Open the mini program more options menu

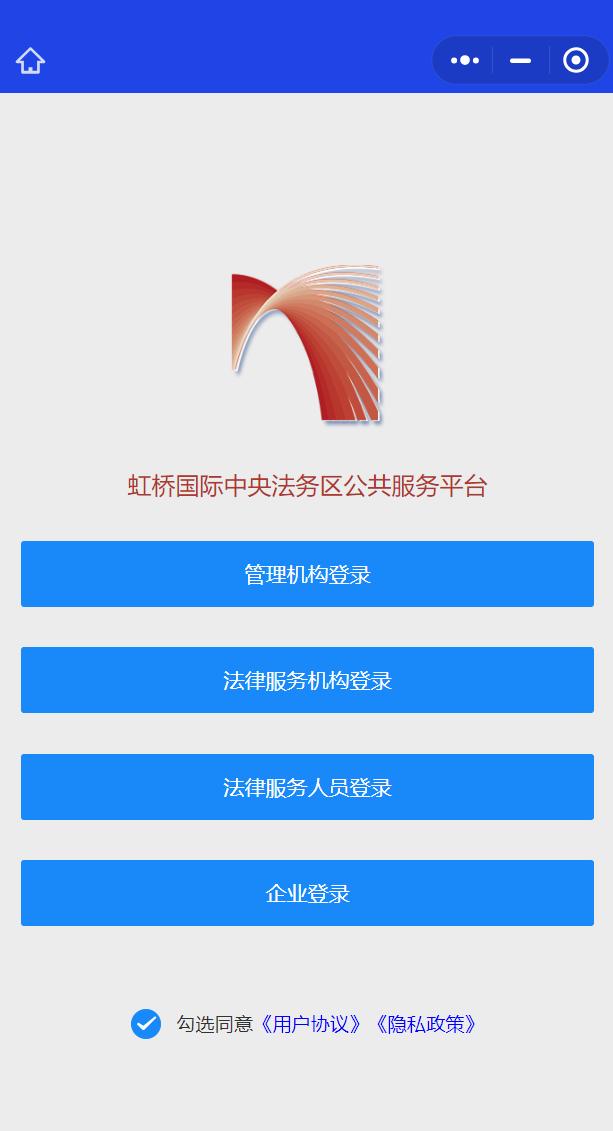click(465, 60)
